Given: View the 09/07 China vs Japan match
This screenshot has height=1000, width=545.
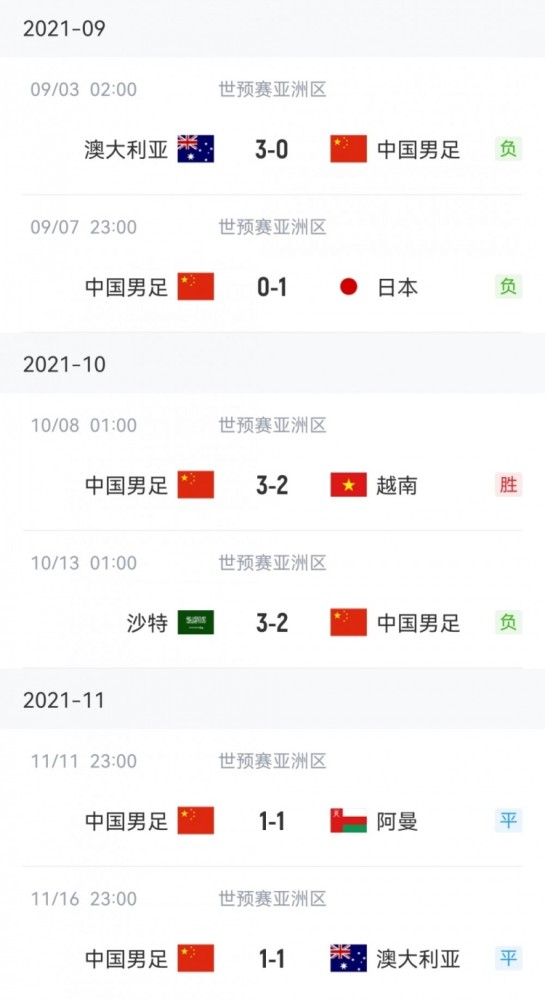Looking at the screenshot, I should click(x=272, y=264).
